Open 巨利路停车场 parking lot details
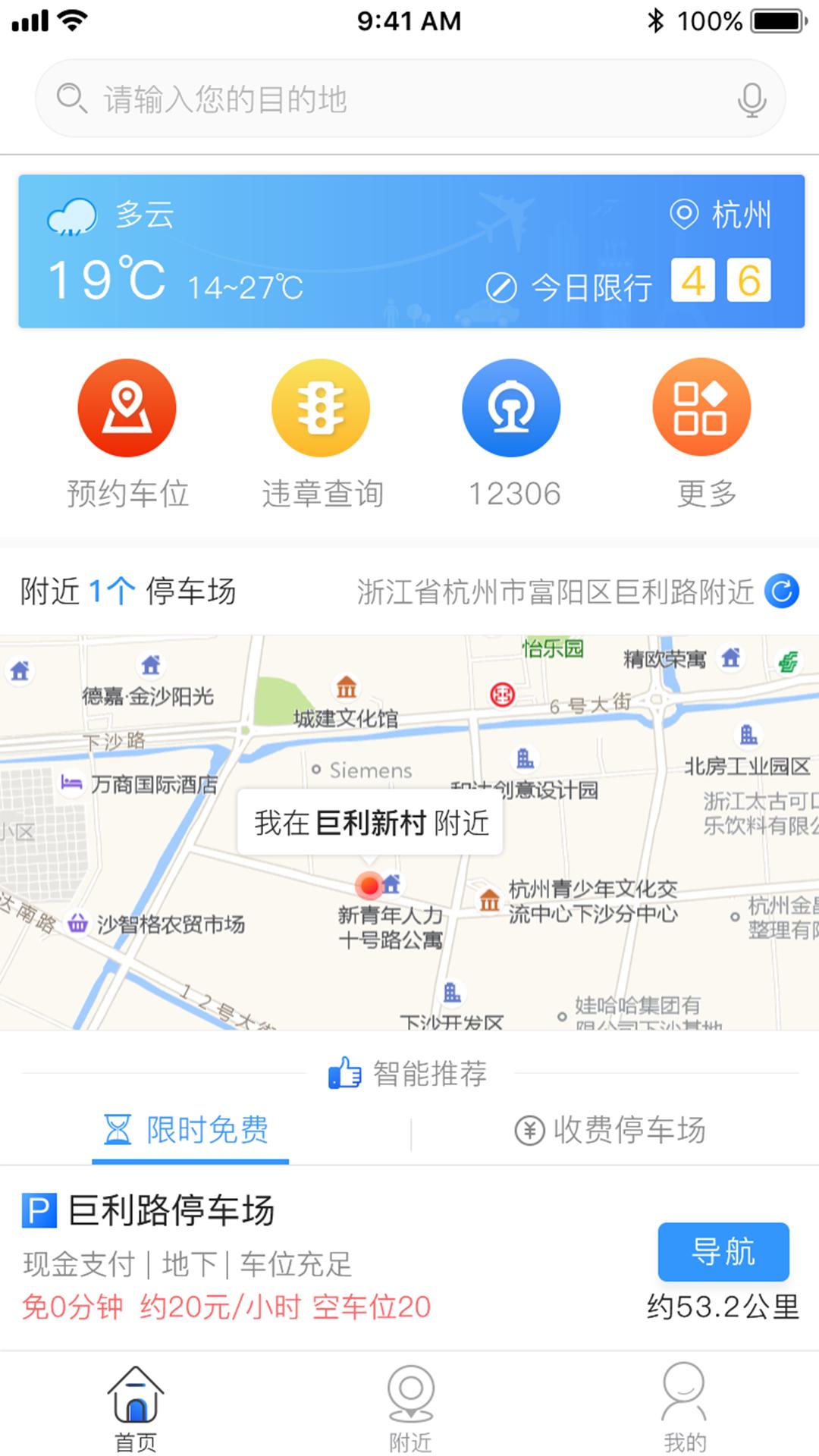This screenshot has width=819, height=1456. tap(170, 1210)
